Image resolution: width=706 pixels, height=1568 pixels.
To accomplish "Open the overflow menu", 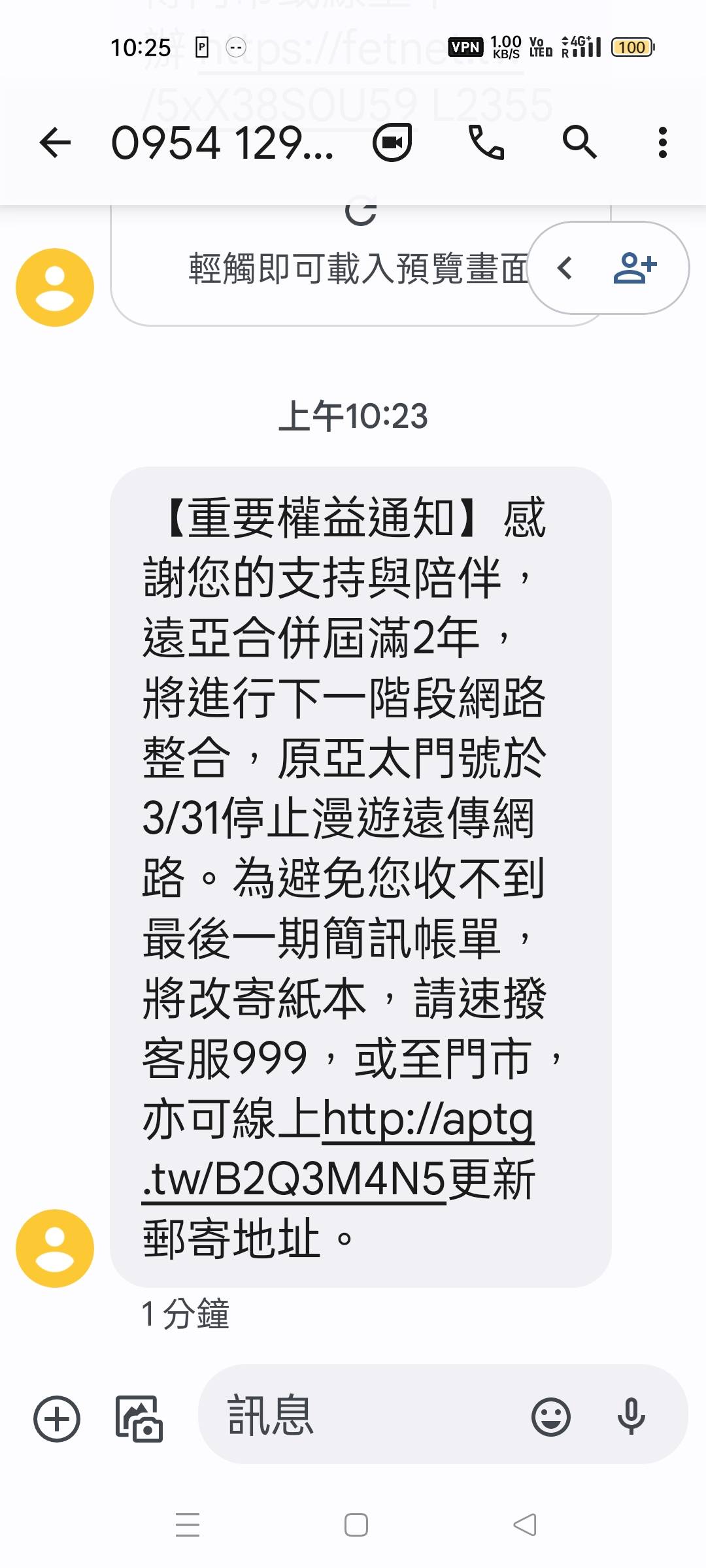I will (662, 142).
